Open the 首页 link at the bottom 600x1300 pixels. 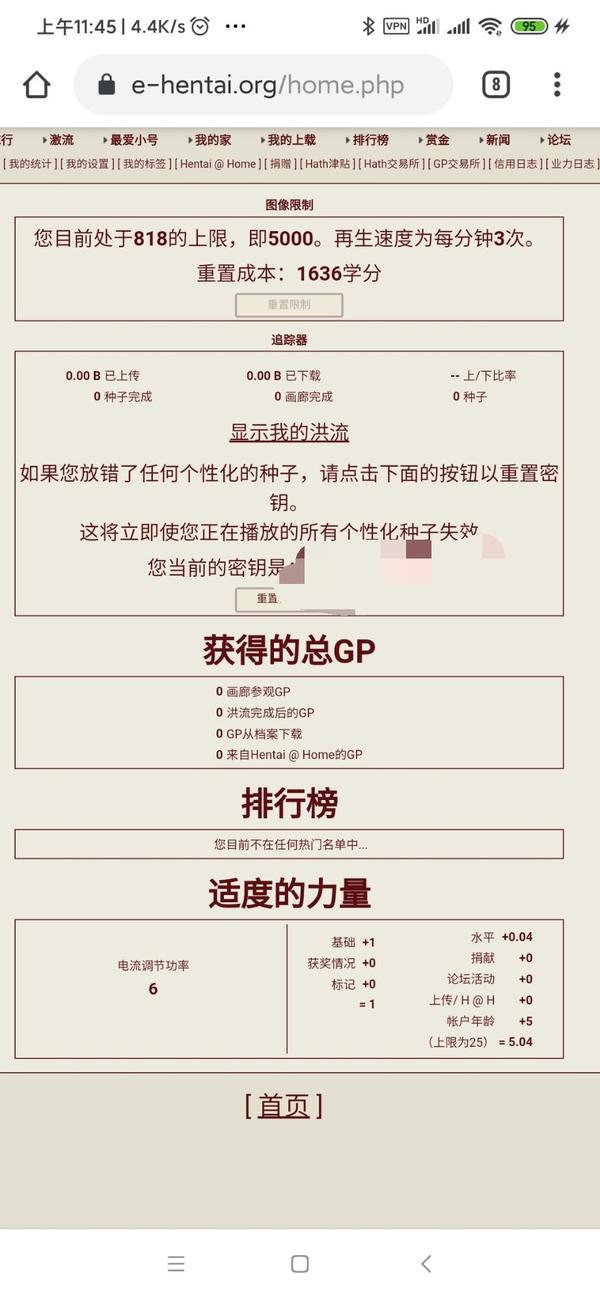(x=284, y=1105)
